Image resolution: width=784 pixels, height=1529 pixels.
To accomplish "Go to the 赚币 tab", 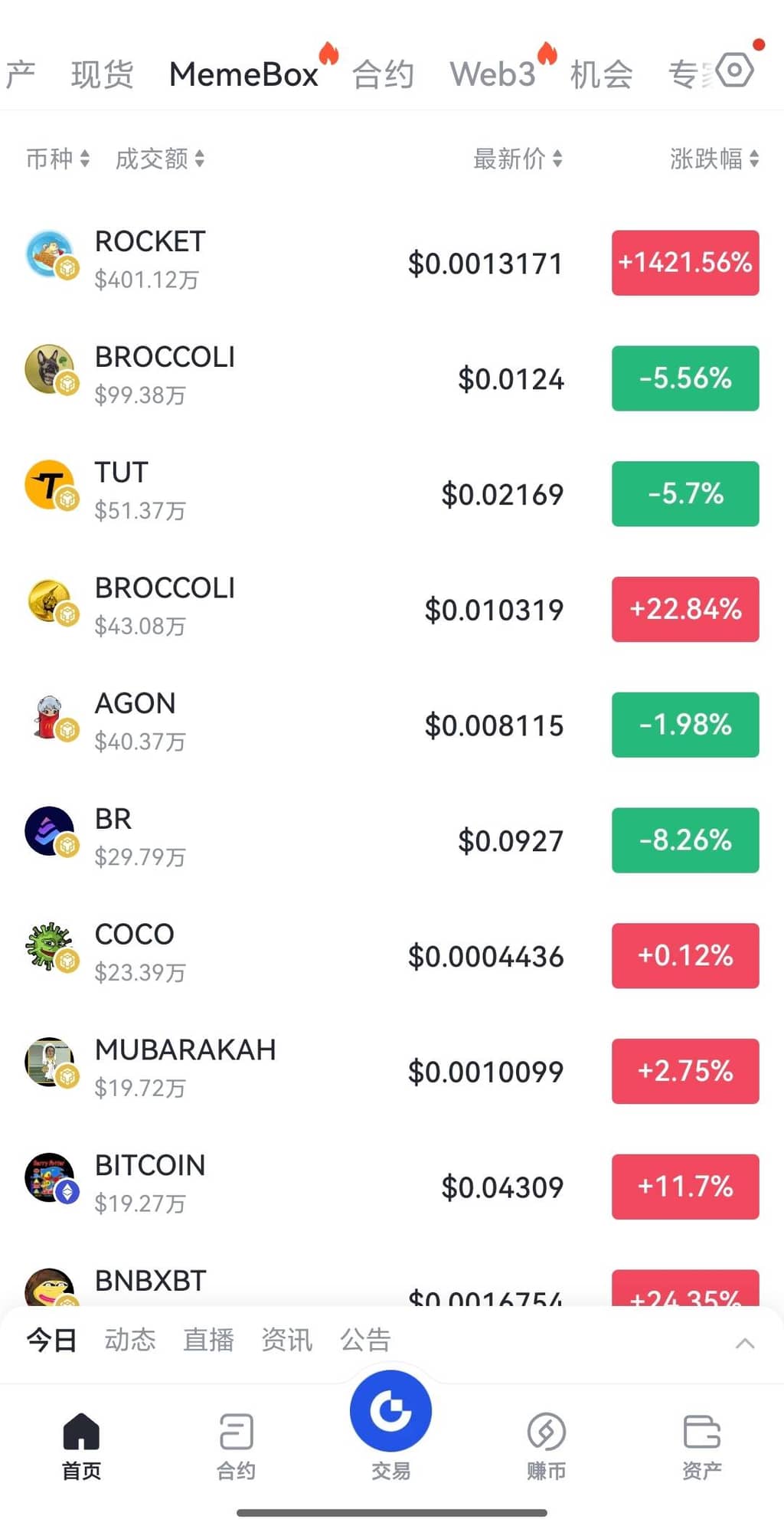I will tap(546, 1444).
